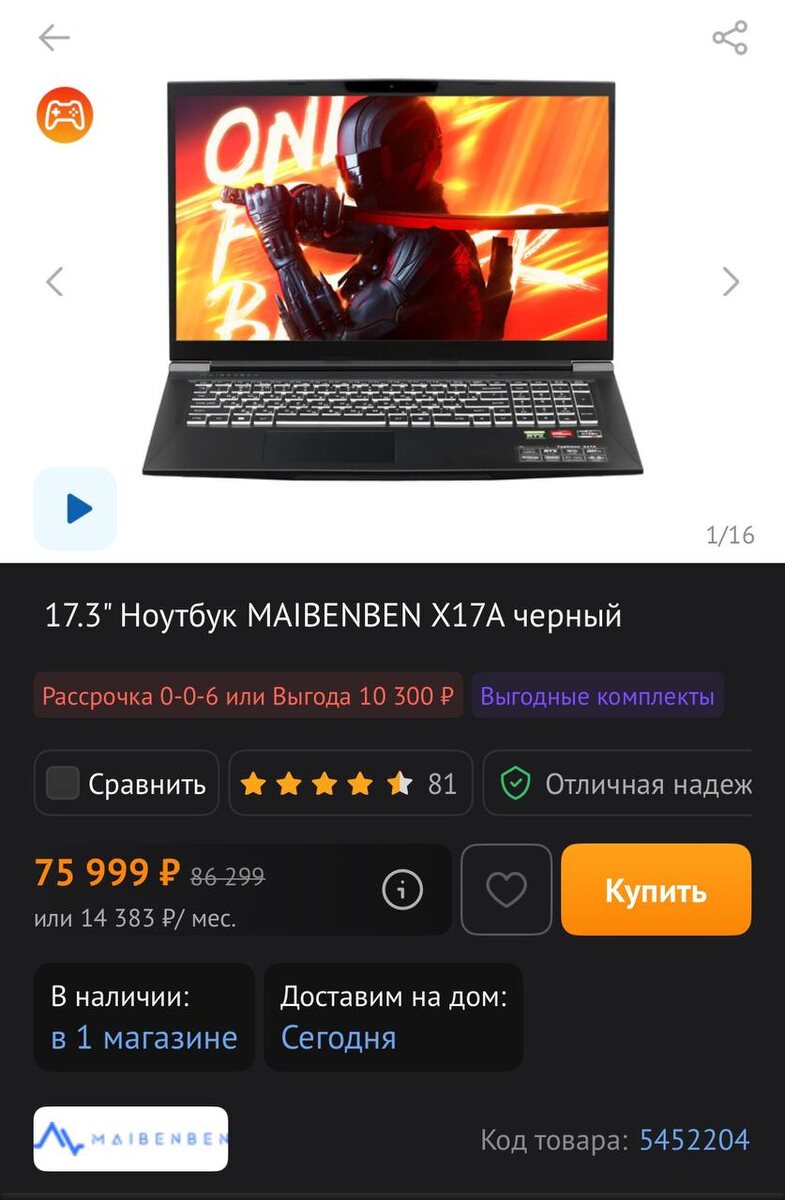785x1200 pixels.
Task: Open Выгодные комплекты bundles chip
Action: click(597, 696)
